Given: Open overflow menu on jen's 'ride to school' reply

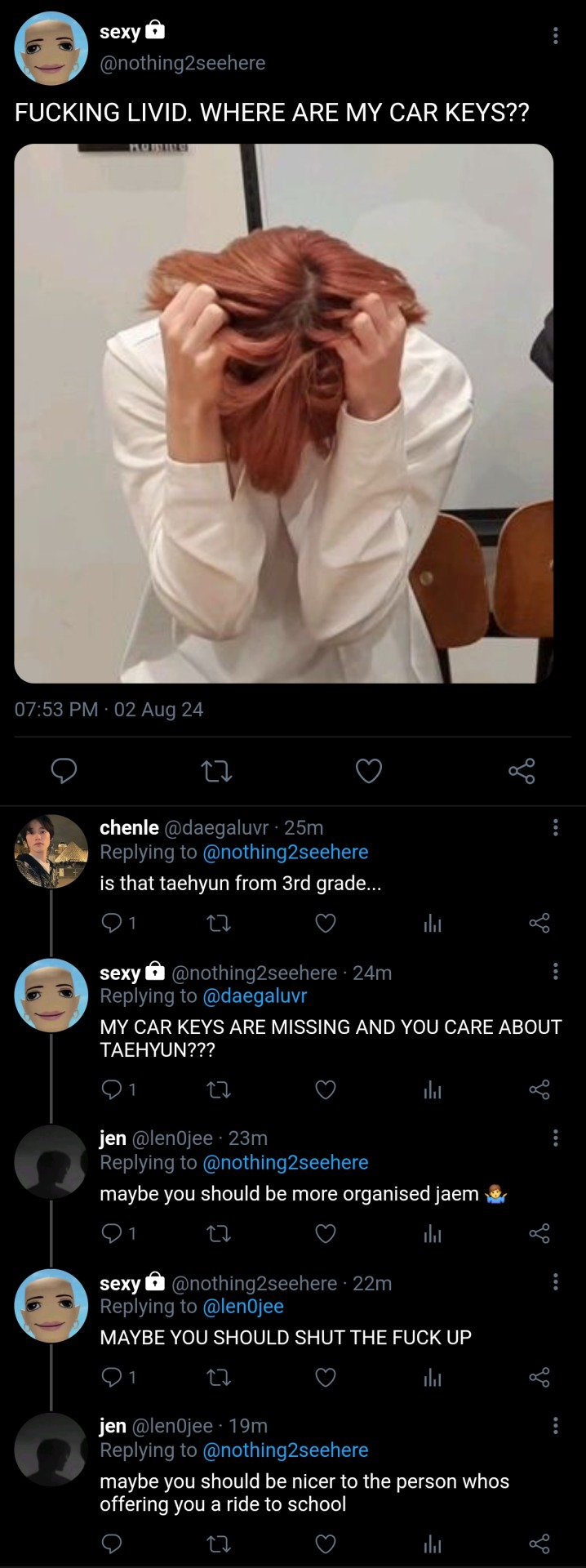Looking at the screenshot, I should [555, 1426].
